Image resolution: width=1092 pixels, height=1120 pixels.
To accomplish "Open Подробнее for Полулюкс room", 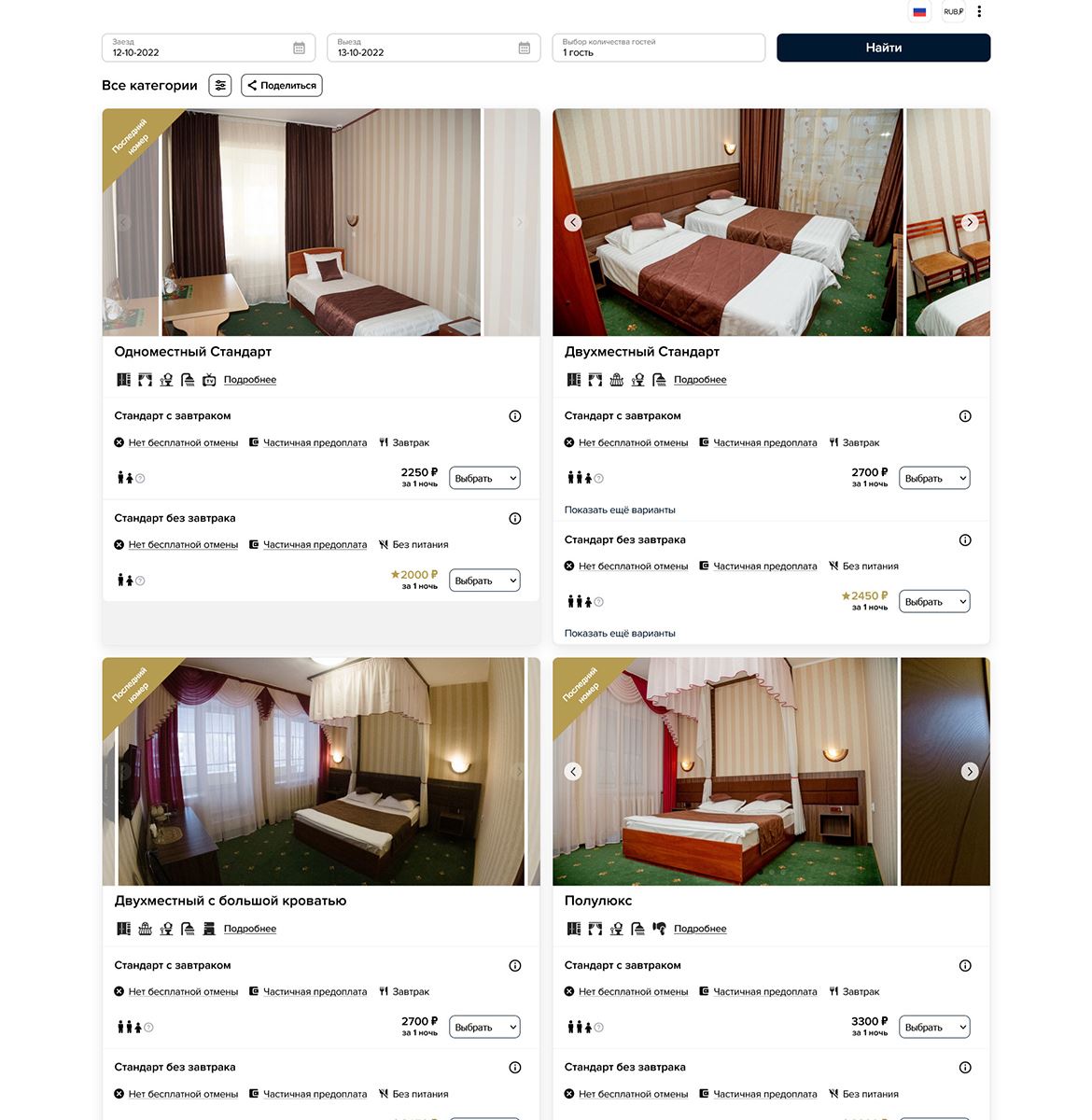I will pos(700,929).
